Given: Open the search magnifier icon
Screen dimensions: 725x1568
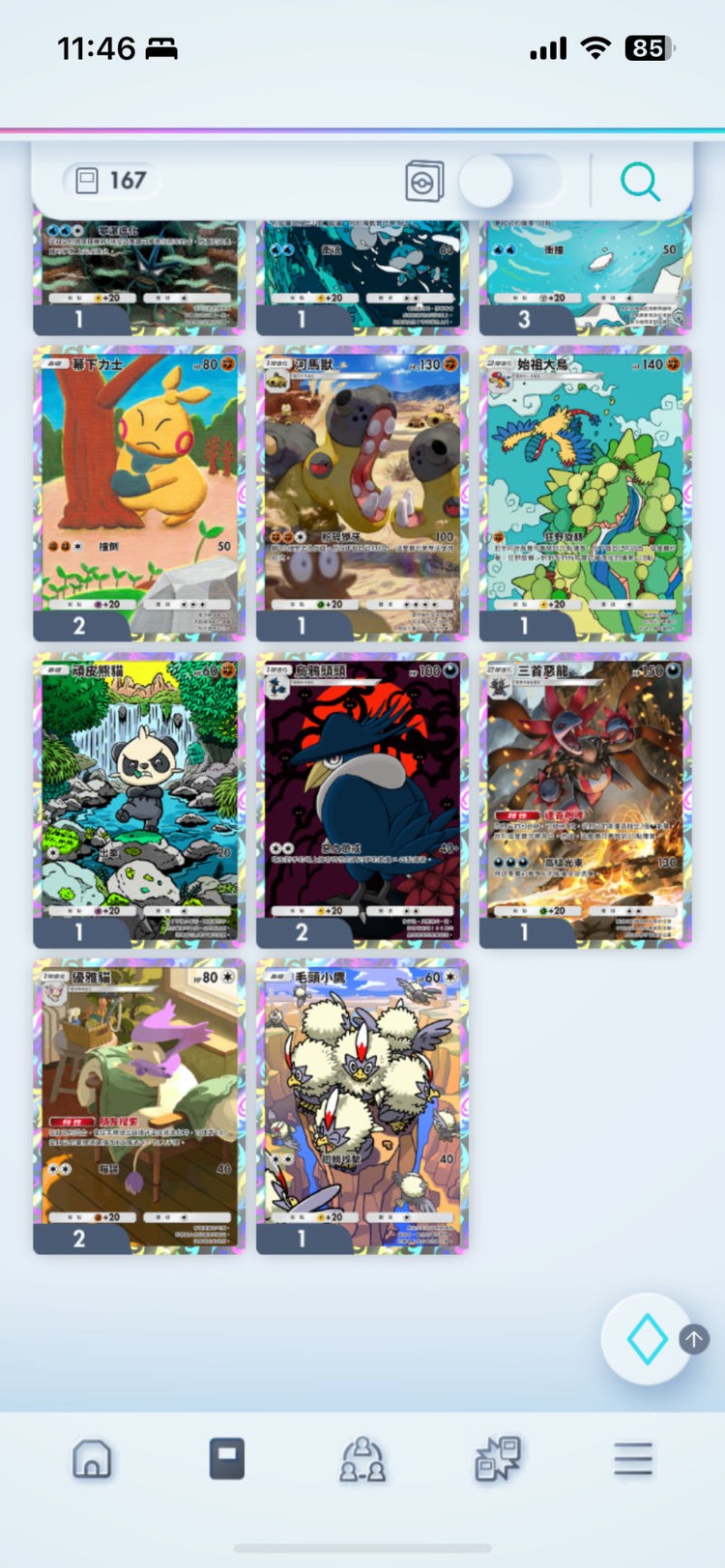Looking at the screenshot, I should click(x=640, y=181).
